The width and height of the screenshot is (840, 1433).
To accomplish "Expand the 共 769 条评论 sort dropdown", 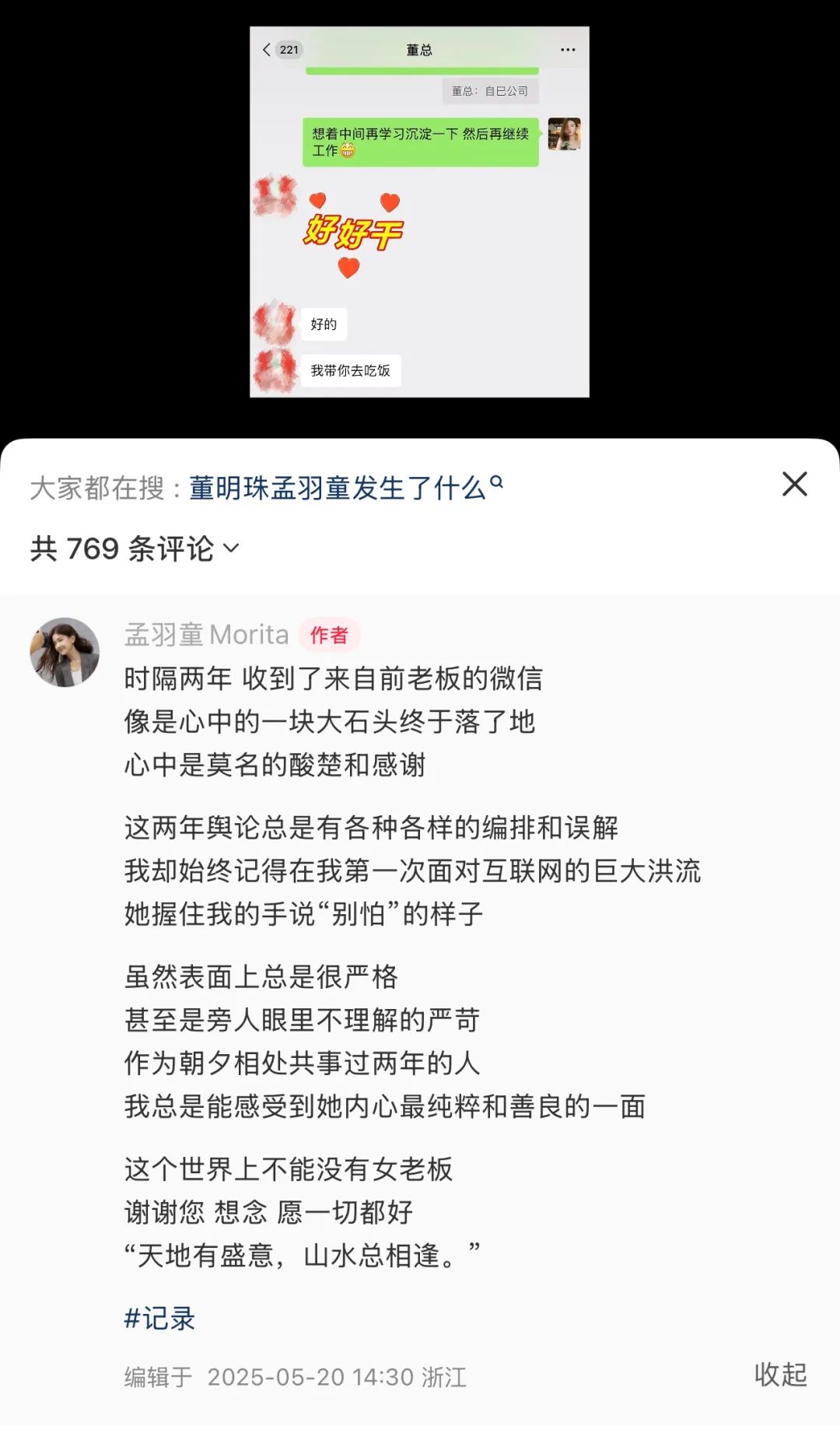I will coord(135,548).
